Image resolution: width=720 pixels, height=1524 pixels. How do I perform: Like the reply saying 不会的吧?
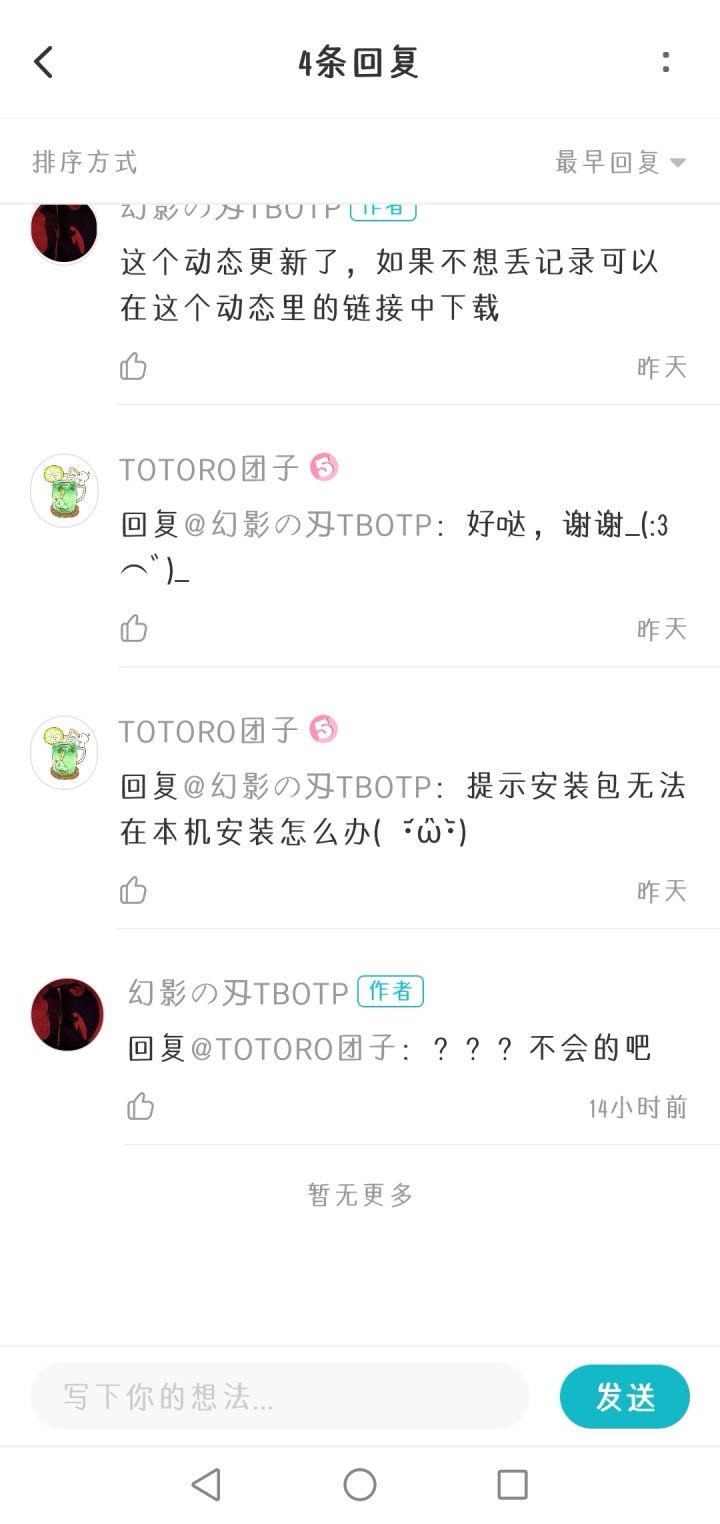click(141, 1107)
